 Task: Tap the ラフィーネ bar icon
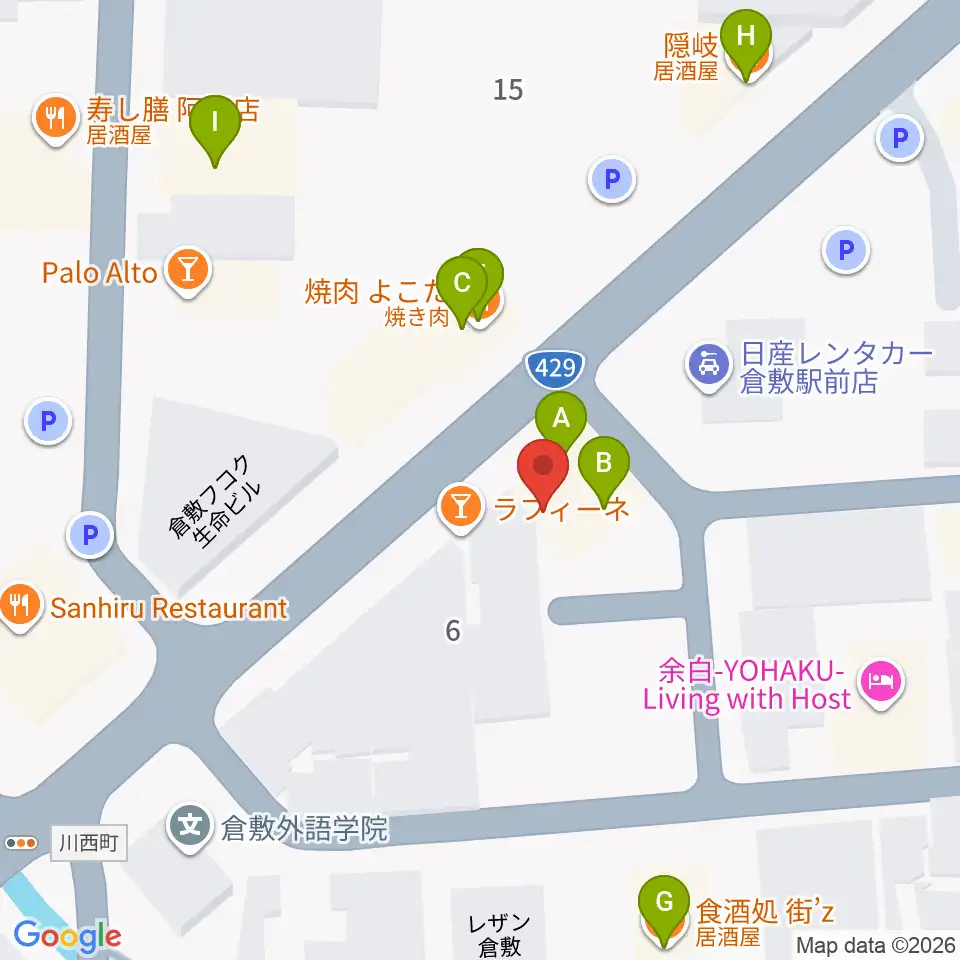pyautogui.click(x=460, y=508)
